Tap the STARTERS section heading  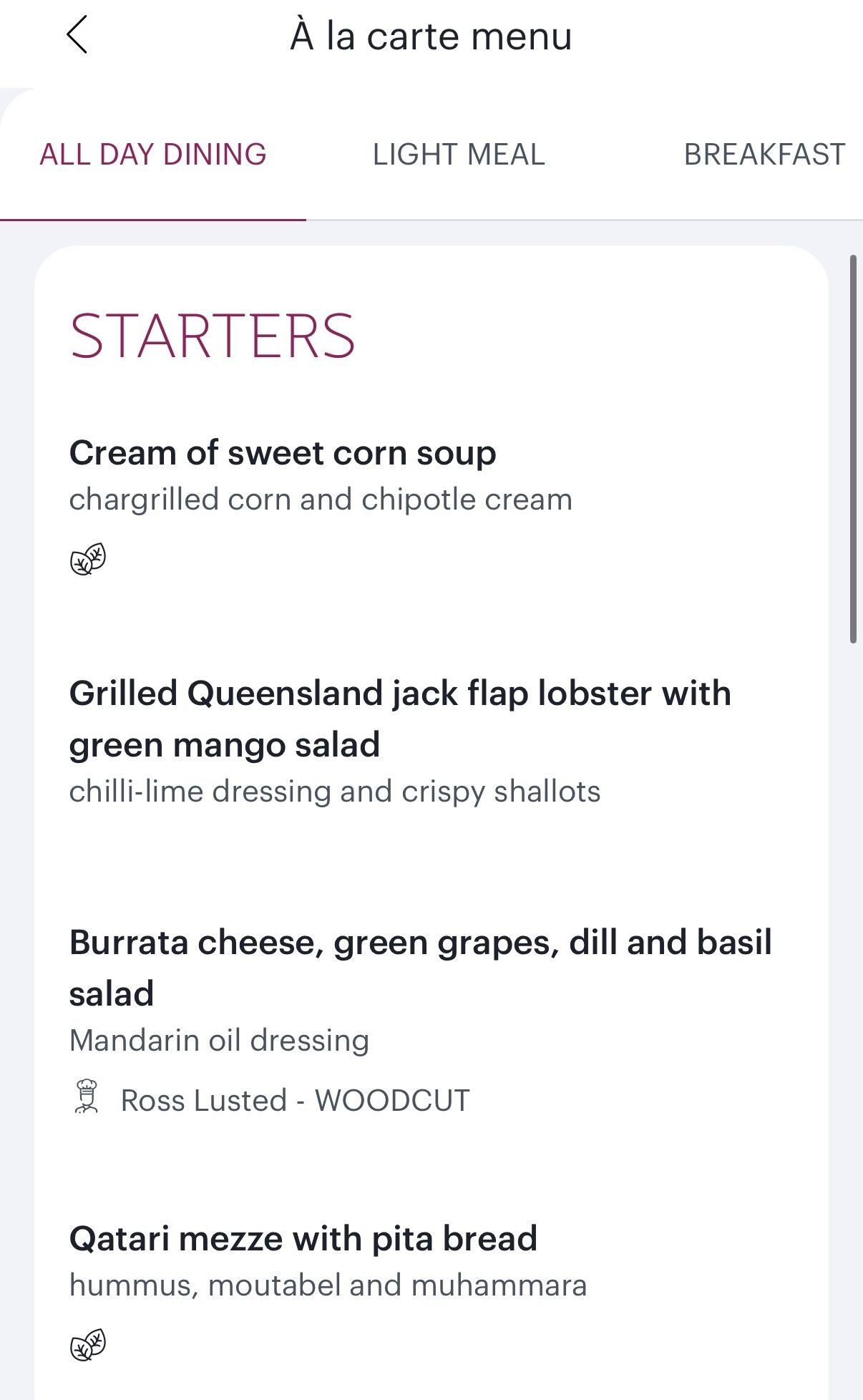pyautogui.click(x=213, y=335)
